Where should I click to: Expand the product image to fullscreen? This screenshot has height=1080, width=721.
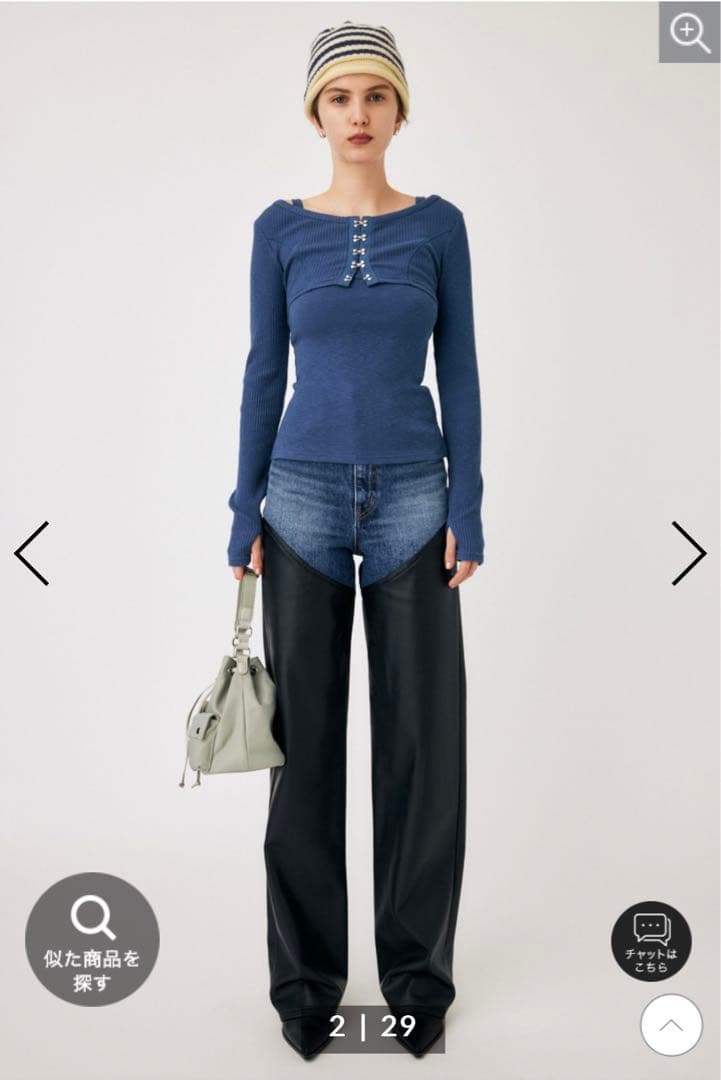tap(688, 31)
